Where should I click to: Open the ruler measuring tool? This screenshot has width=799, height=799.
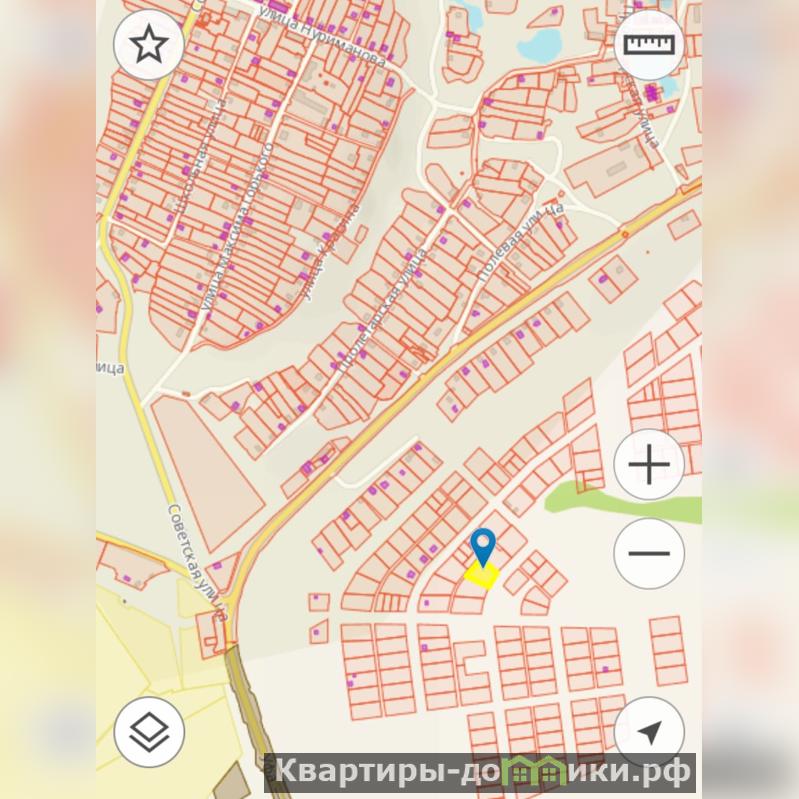(649, 45)
